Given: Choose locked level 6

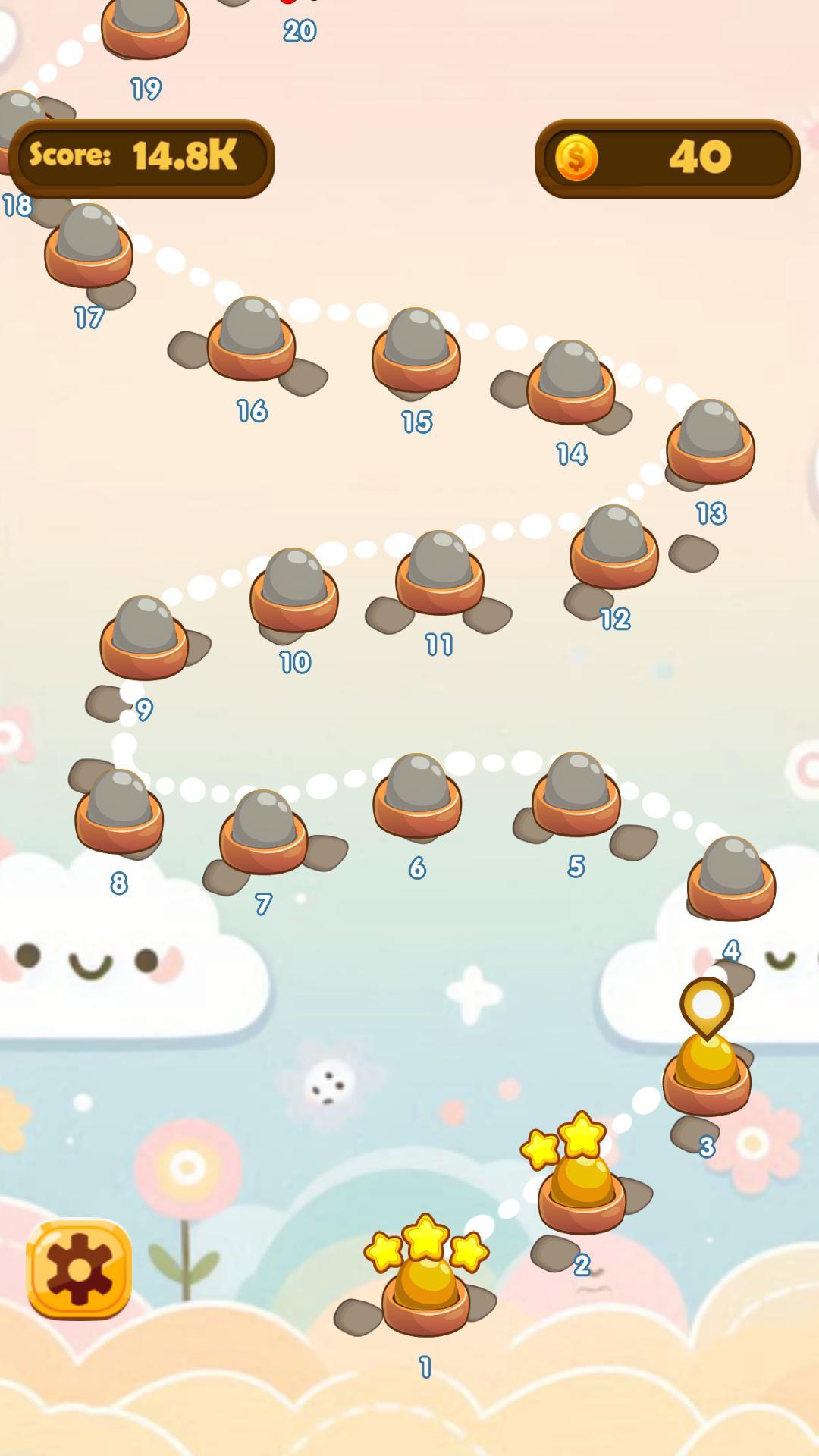Looking at the screenshot, I should pos(417,798).
